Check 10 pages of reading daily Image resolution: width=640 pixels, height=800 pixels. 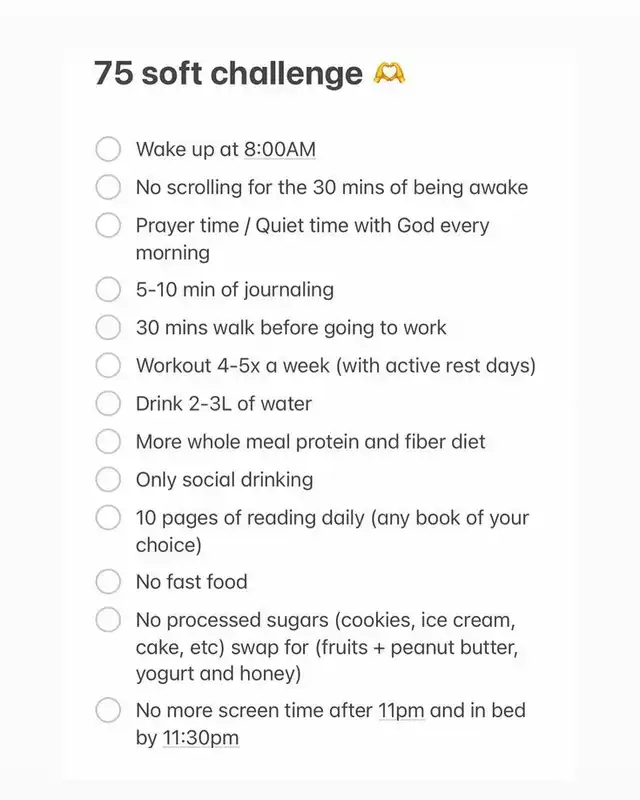tap(108, 517)
